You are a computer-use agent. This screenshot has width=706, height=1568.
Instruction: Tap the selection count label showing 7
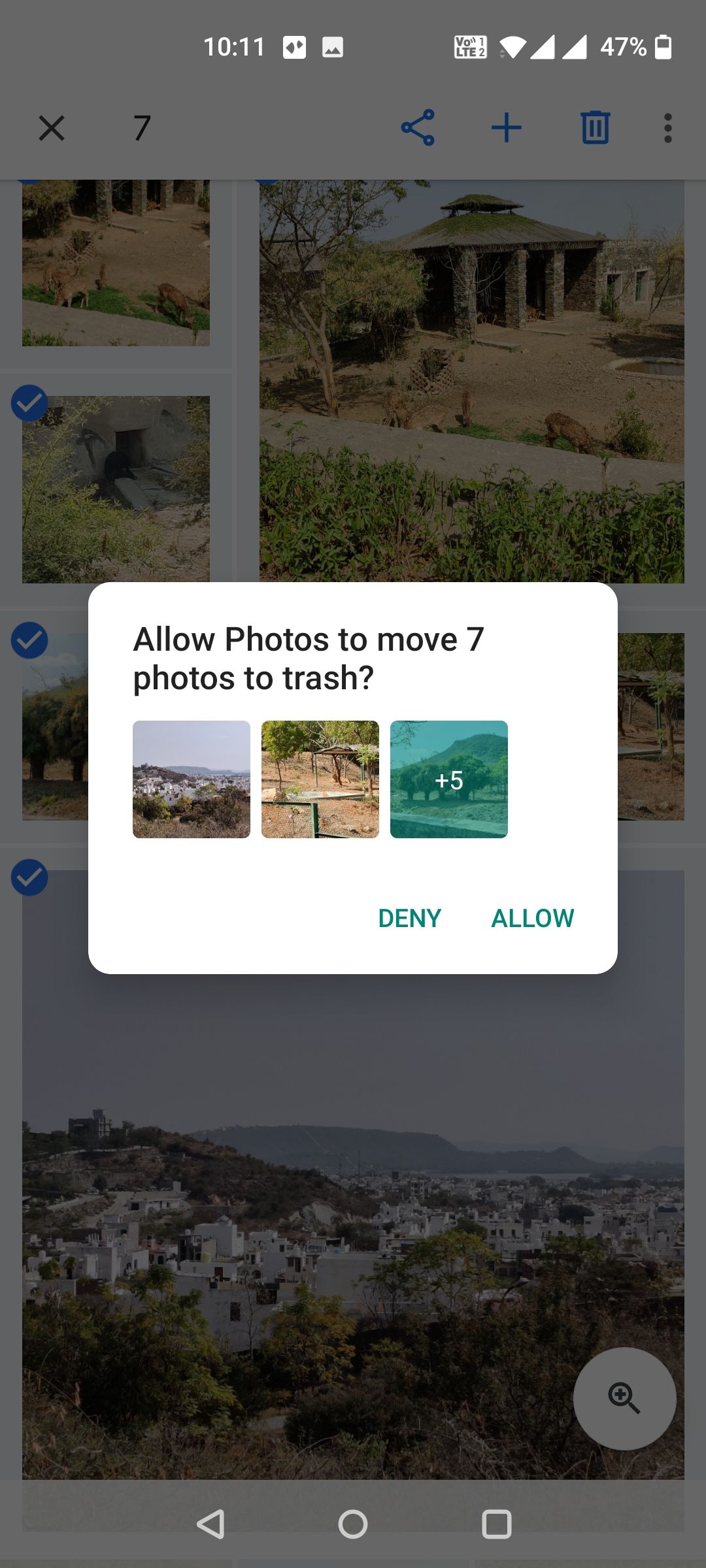pos(141,128)
